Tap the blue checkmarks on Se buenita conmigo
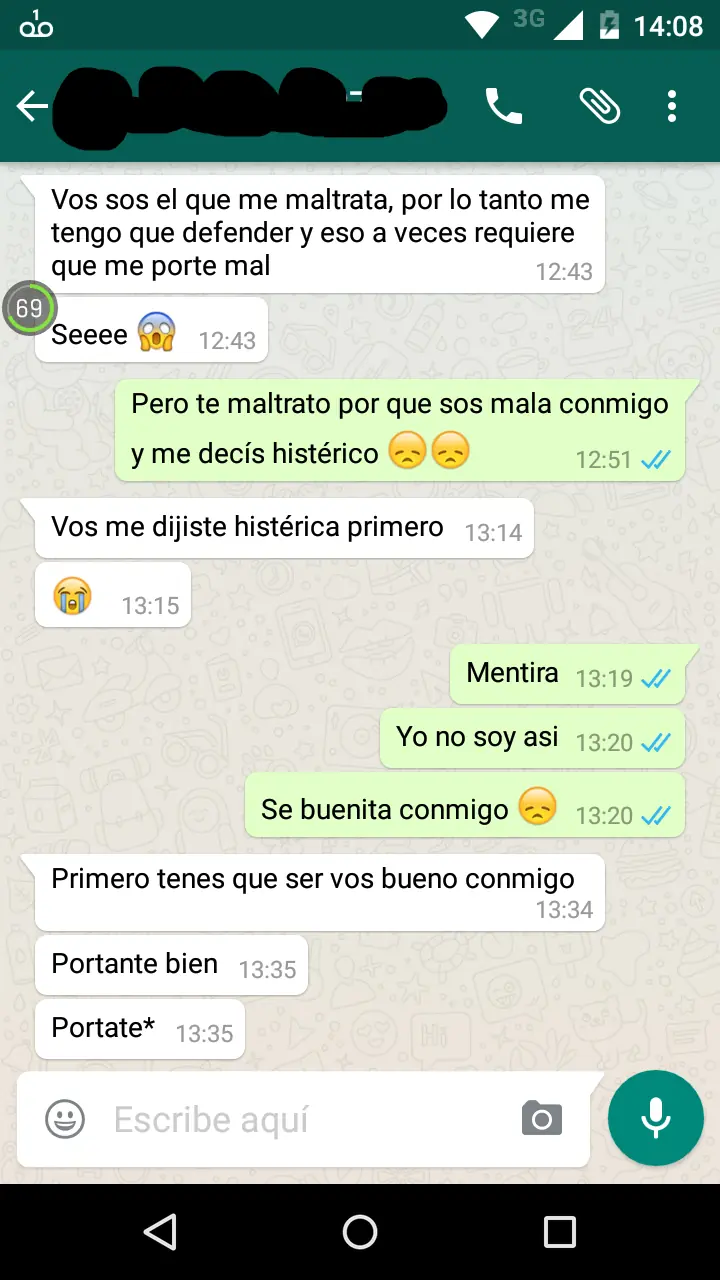The width and height of the screenshot is (720, 1280). pos(659,815)
